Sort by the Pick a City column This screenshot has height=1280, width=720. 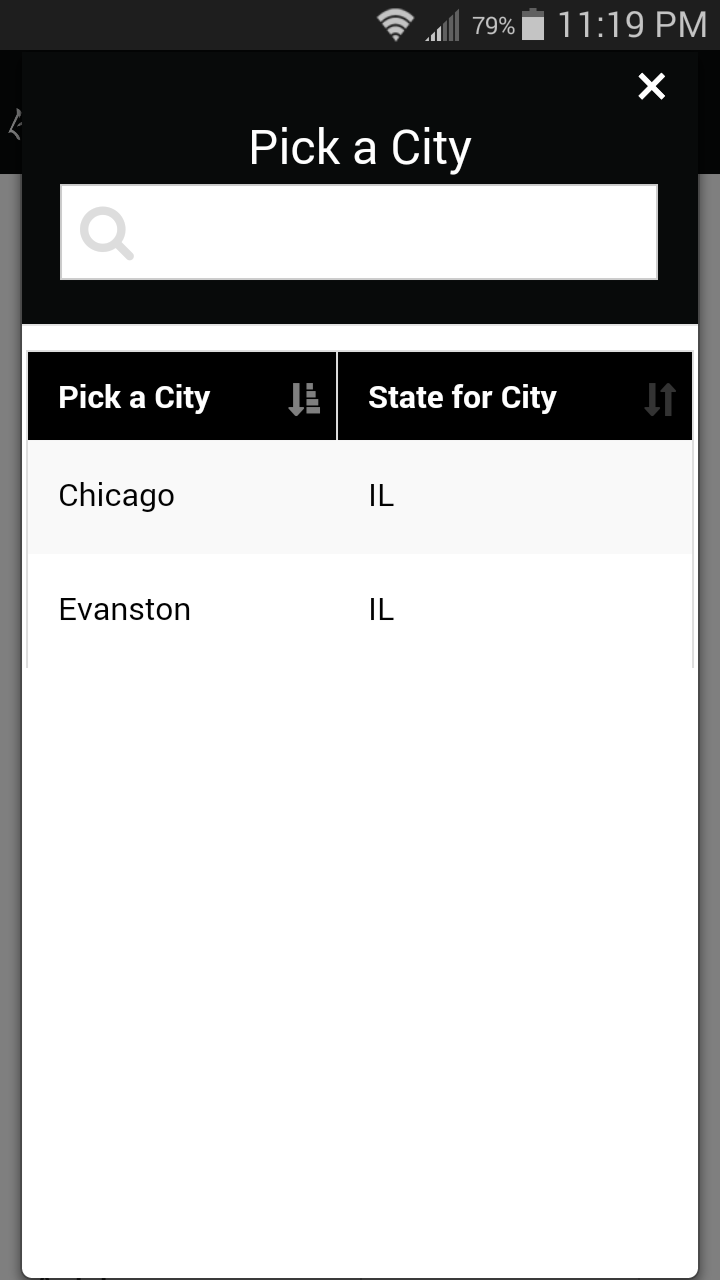pos(182,397)
